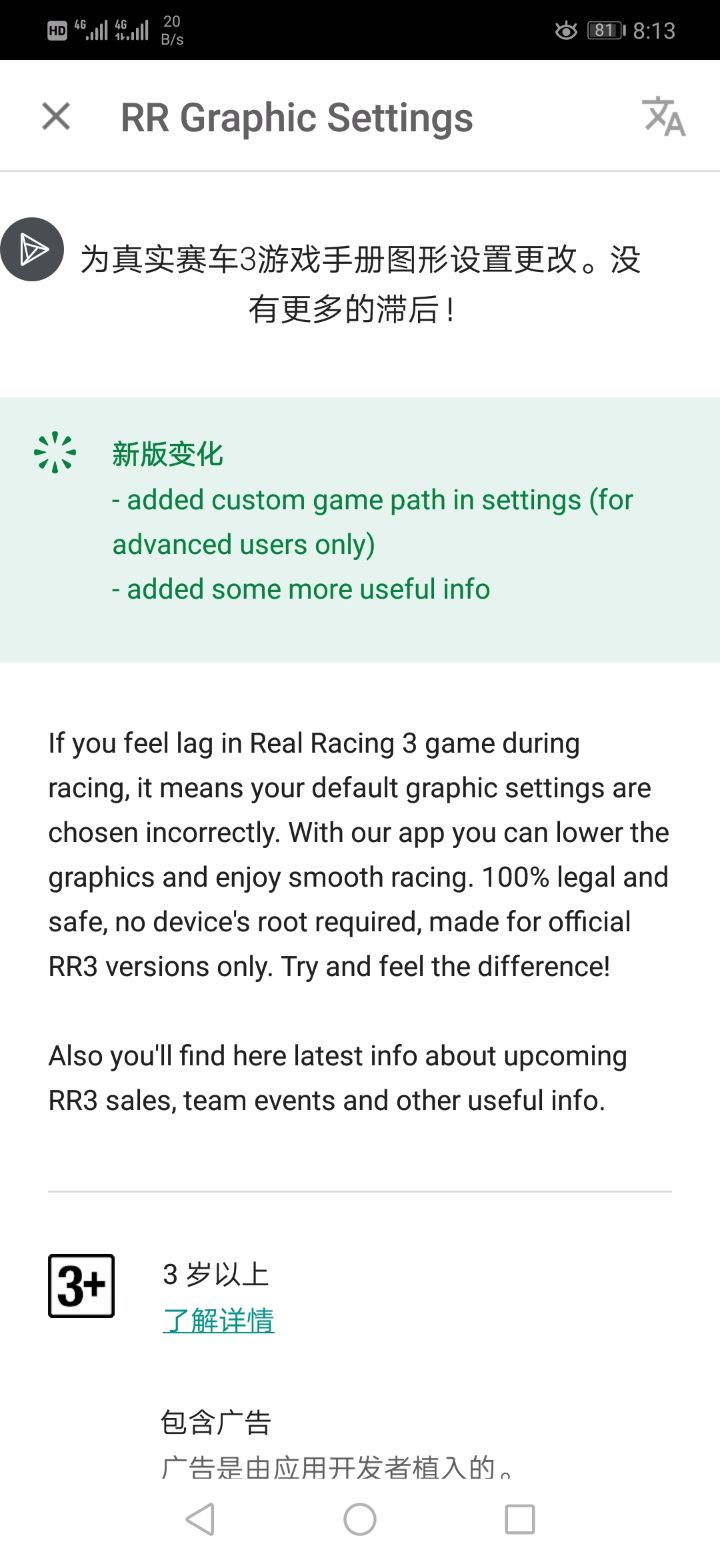
Task: Close the RR Graphic Settings details page
Action: [x=56, y=117]
